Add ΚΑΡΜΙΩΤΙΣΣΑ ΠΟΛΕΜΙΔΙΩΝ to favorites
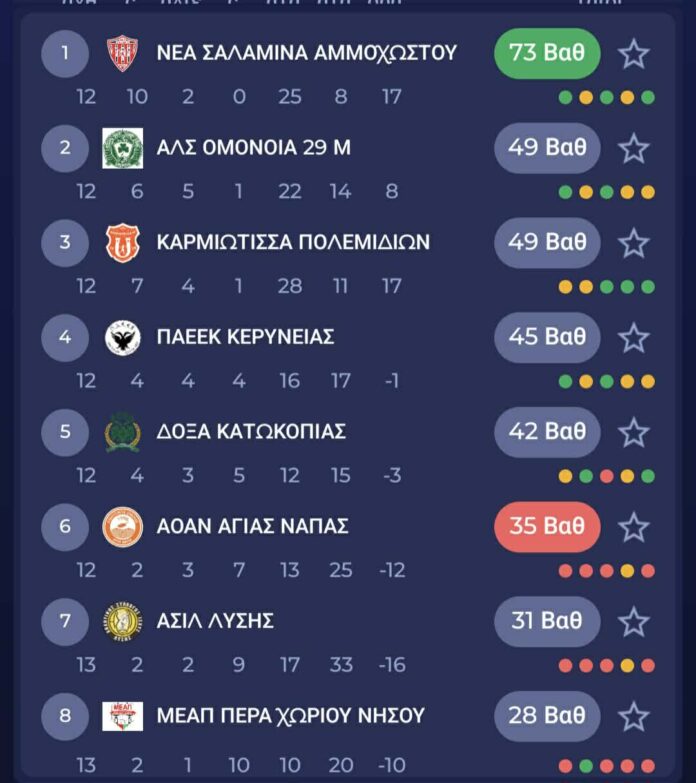Viewport: 696px width, 783px height. pos(633,243)
